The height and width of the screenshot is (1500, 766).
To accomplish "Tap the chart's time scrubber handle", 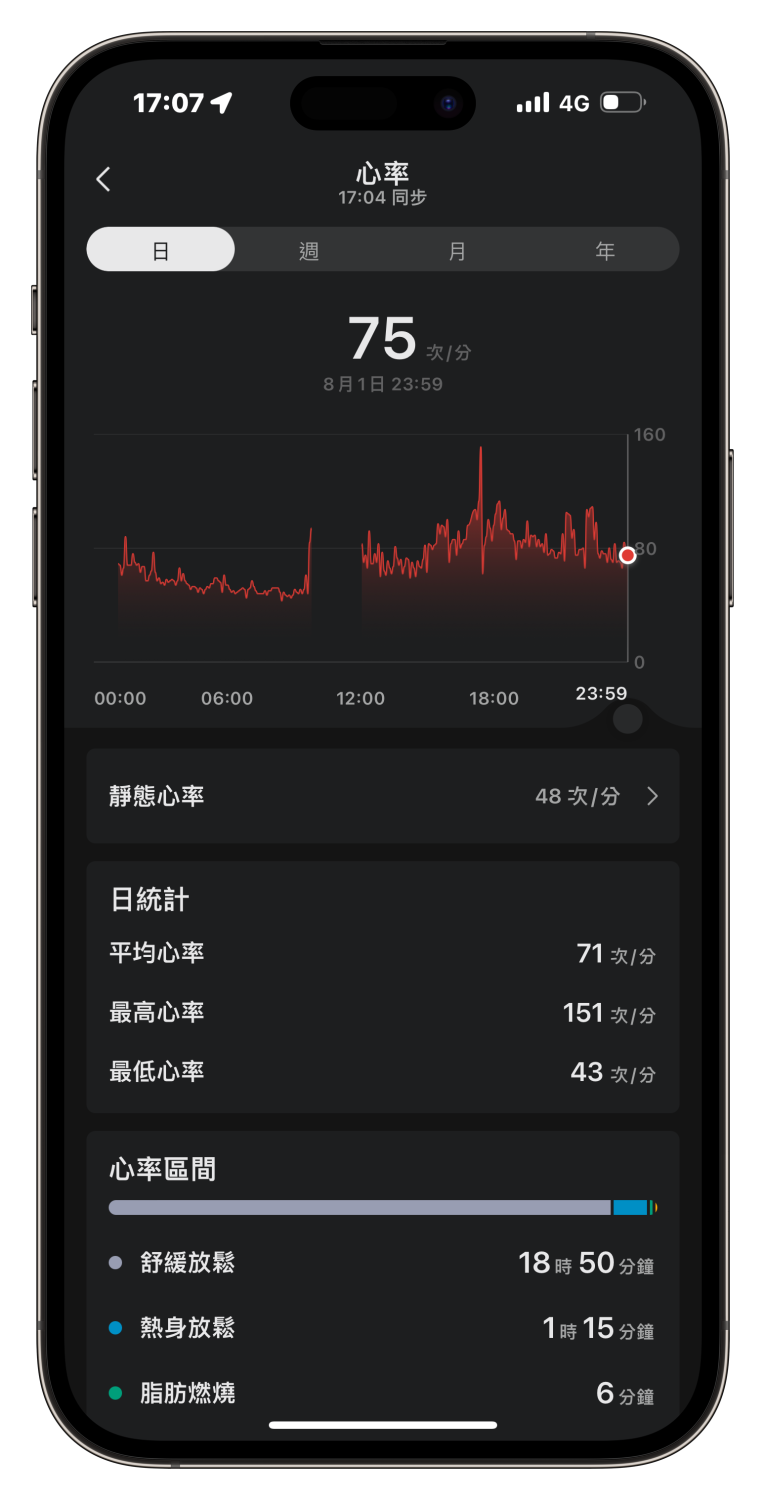I will click(627, 718).
